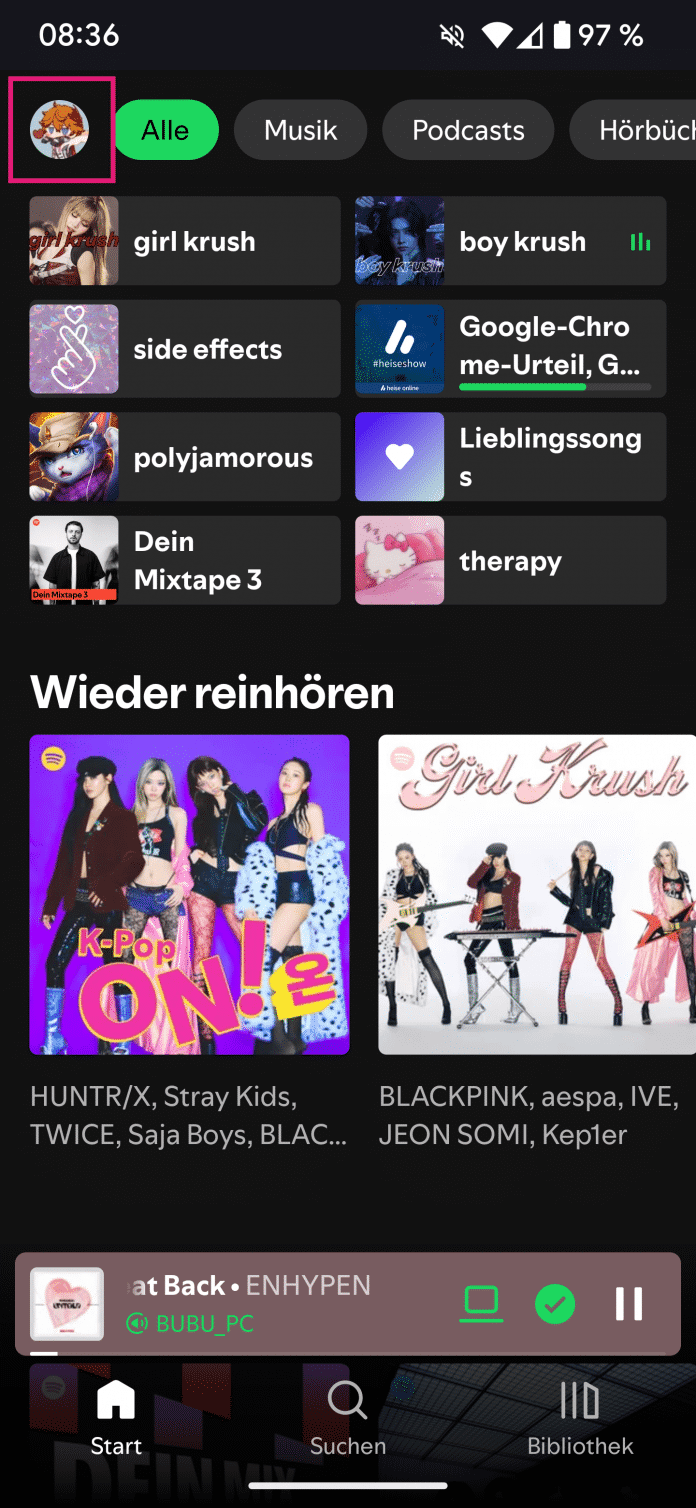This screenshot has width=696, height=1508.
Task: Open the profile avatar menu
Action: tap(60, 130)
